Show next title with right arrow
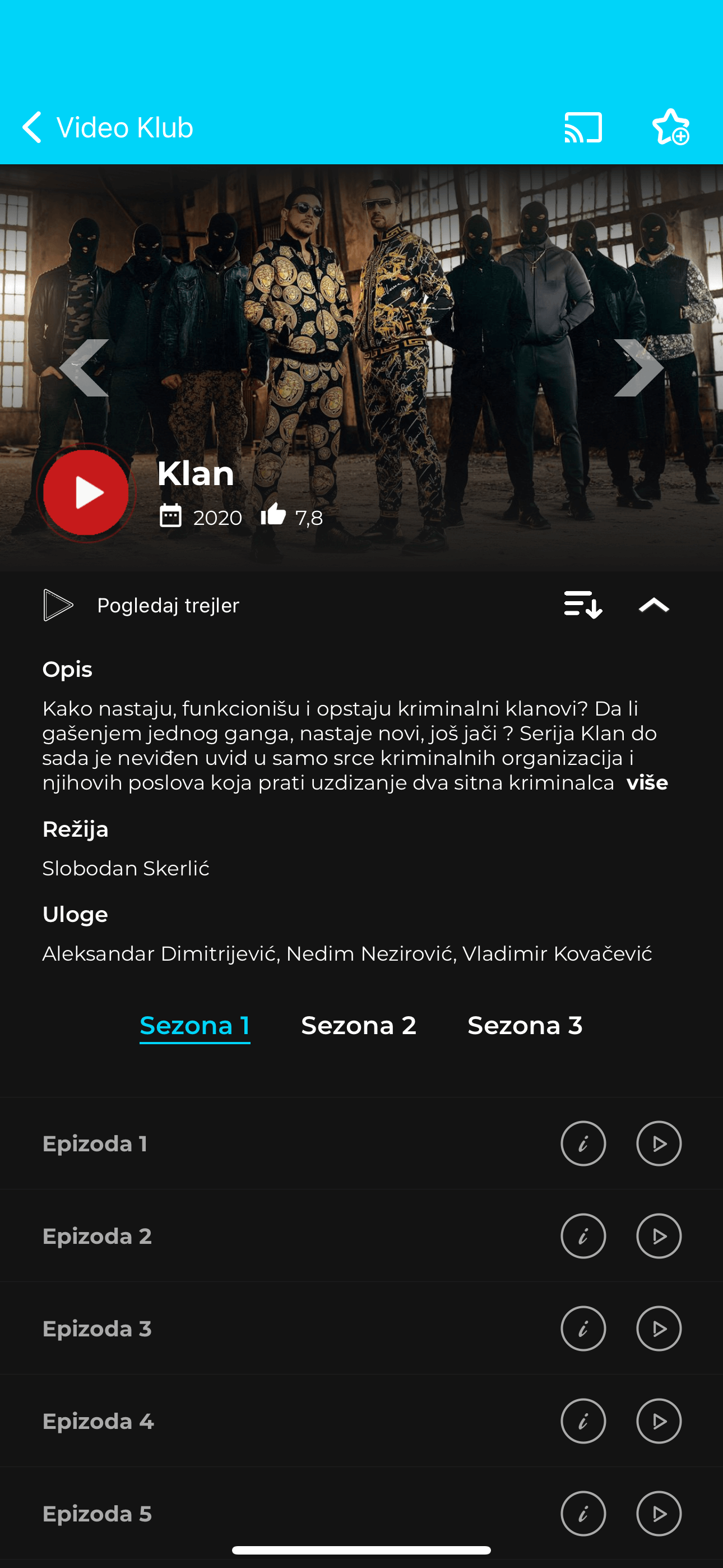 638,368
